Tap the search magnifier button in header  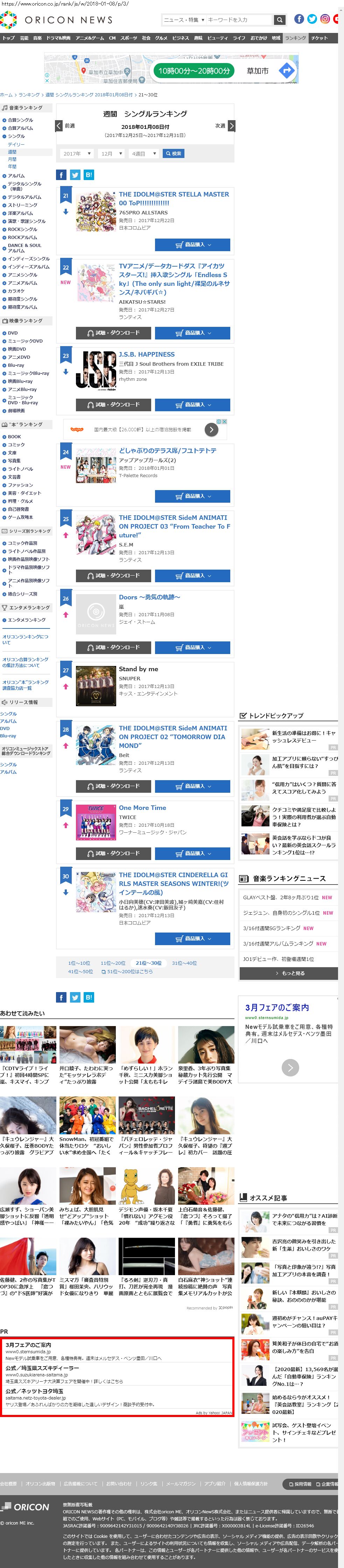pyautogui.click(x=280, y=20)
